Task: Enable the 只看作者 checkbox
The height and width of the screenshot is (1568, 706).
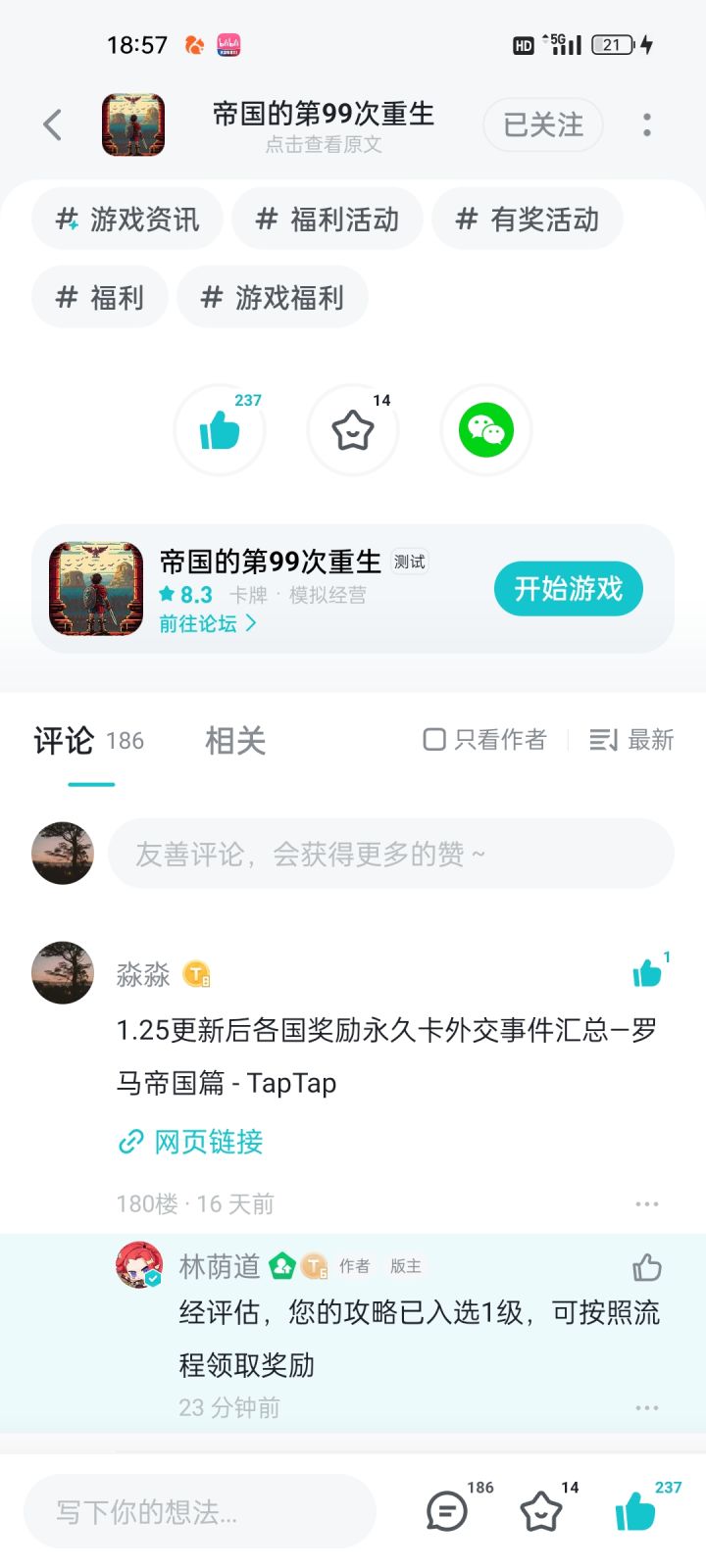Action: (x=433, y=740)
